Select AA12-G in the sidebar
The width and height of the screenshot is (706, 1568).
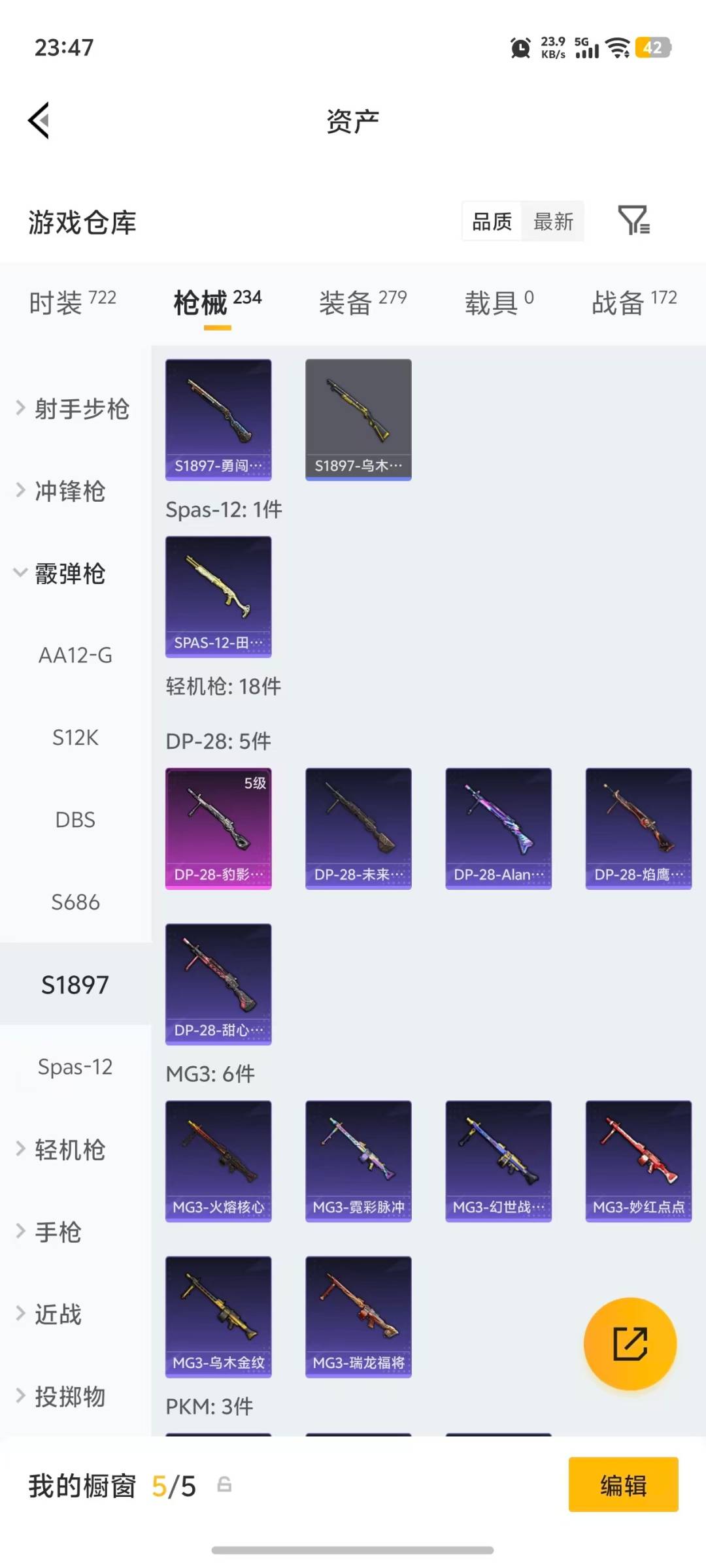(75, 655)
